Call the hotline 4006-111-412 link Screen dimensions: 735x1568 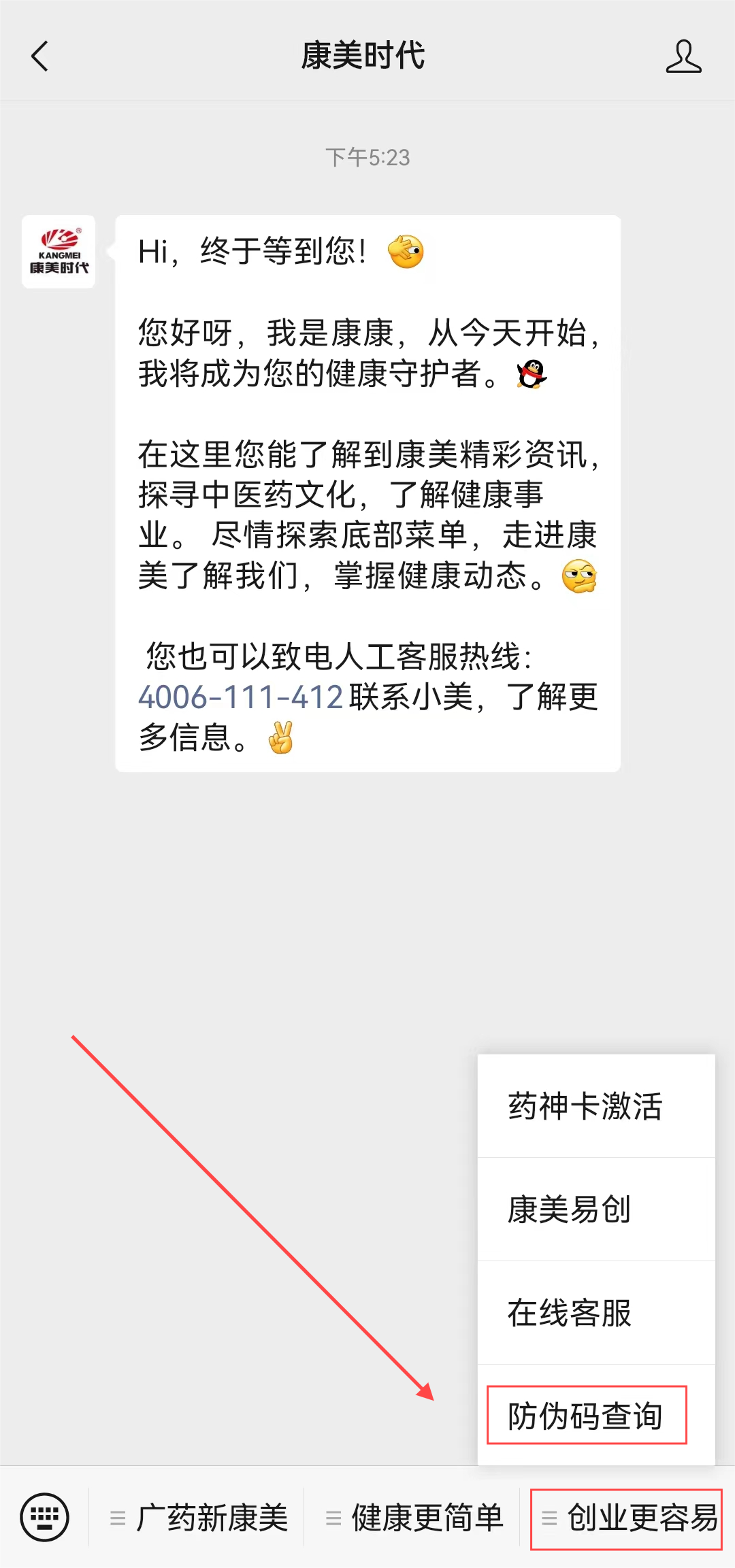240,697
